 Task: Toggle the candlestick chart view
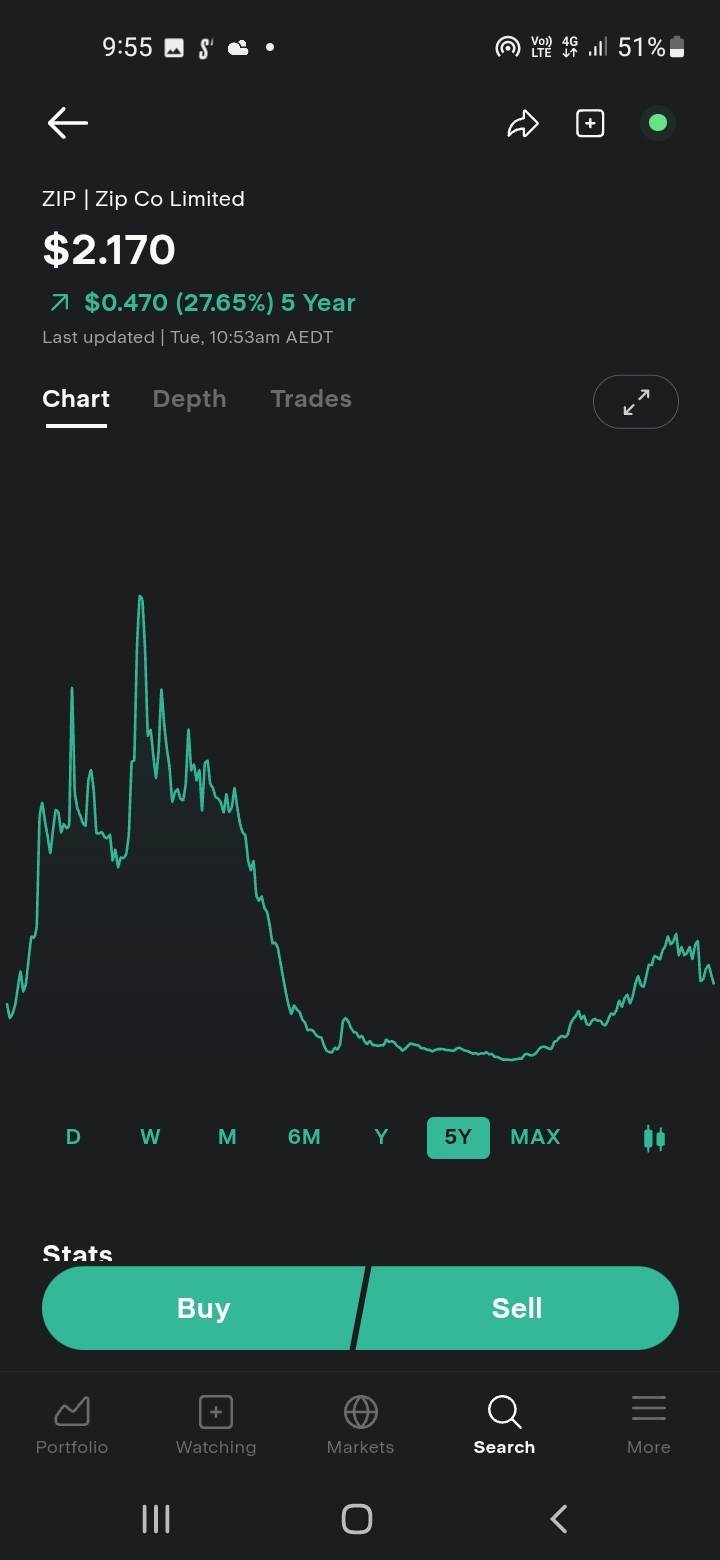654,1138
